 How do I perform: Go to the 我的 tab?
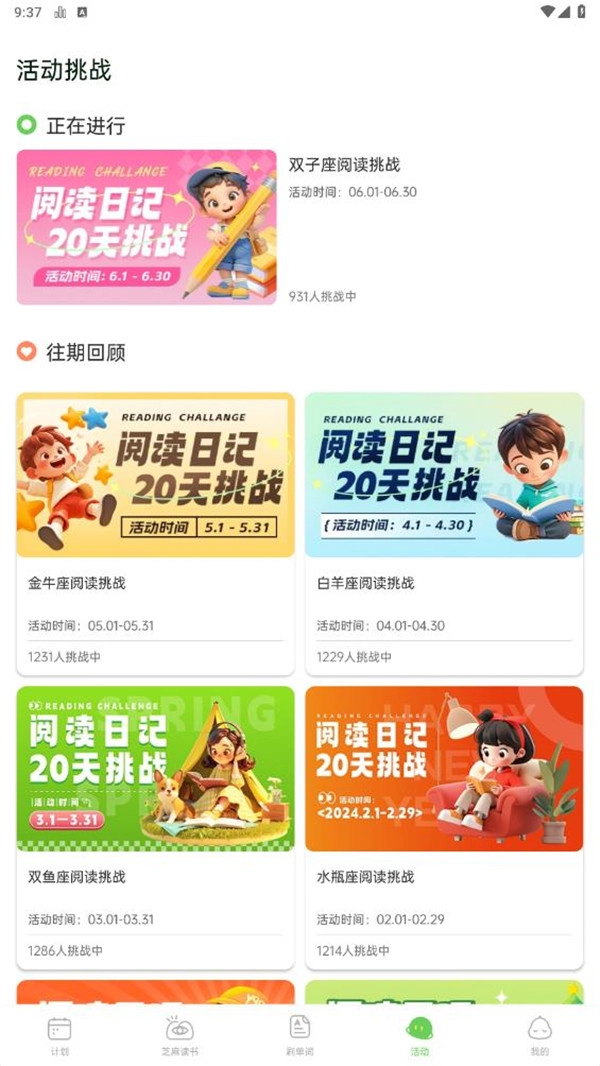coord(540,1035)
